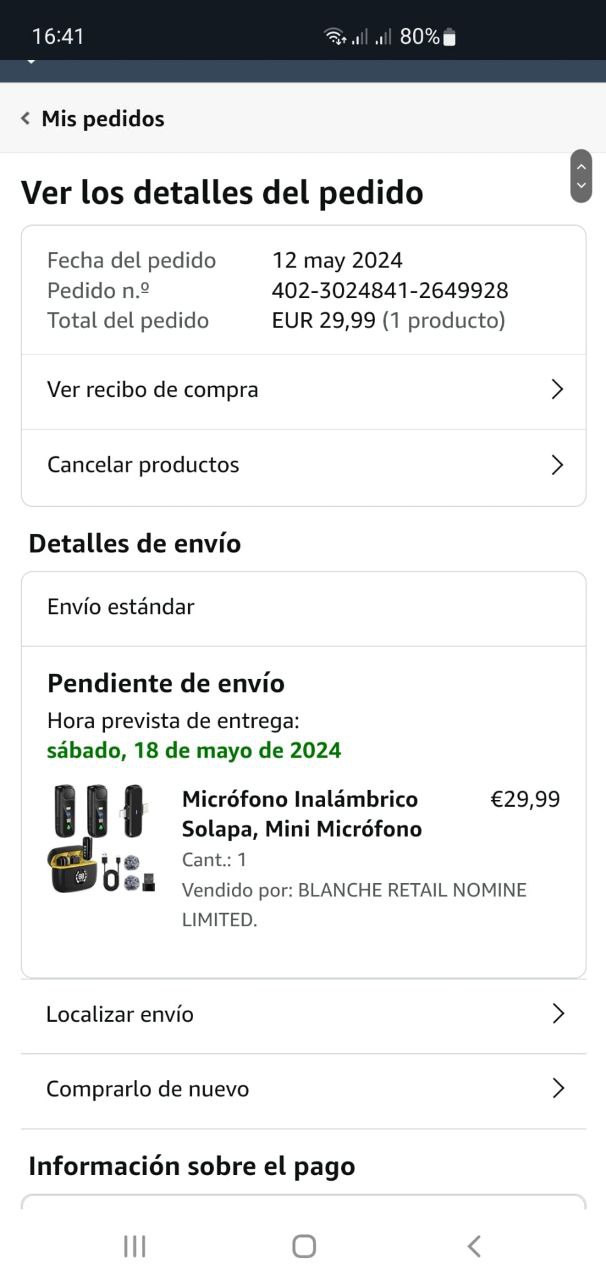Go to the phone home screen
This screenshot has width=606, height=1280.
304,1246
